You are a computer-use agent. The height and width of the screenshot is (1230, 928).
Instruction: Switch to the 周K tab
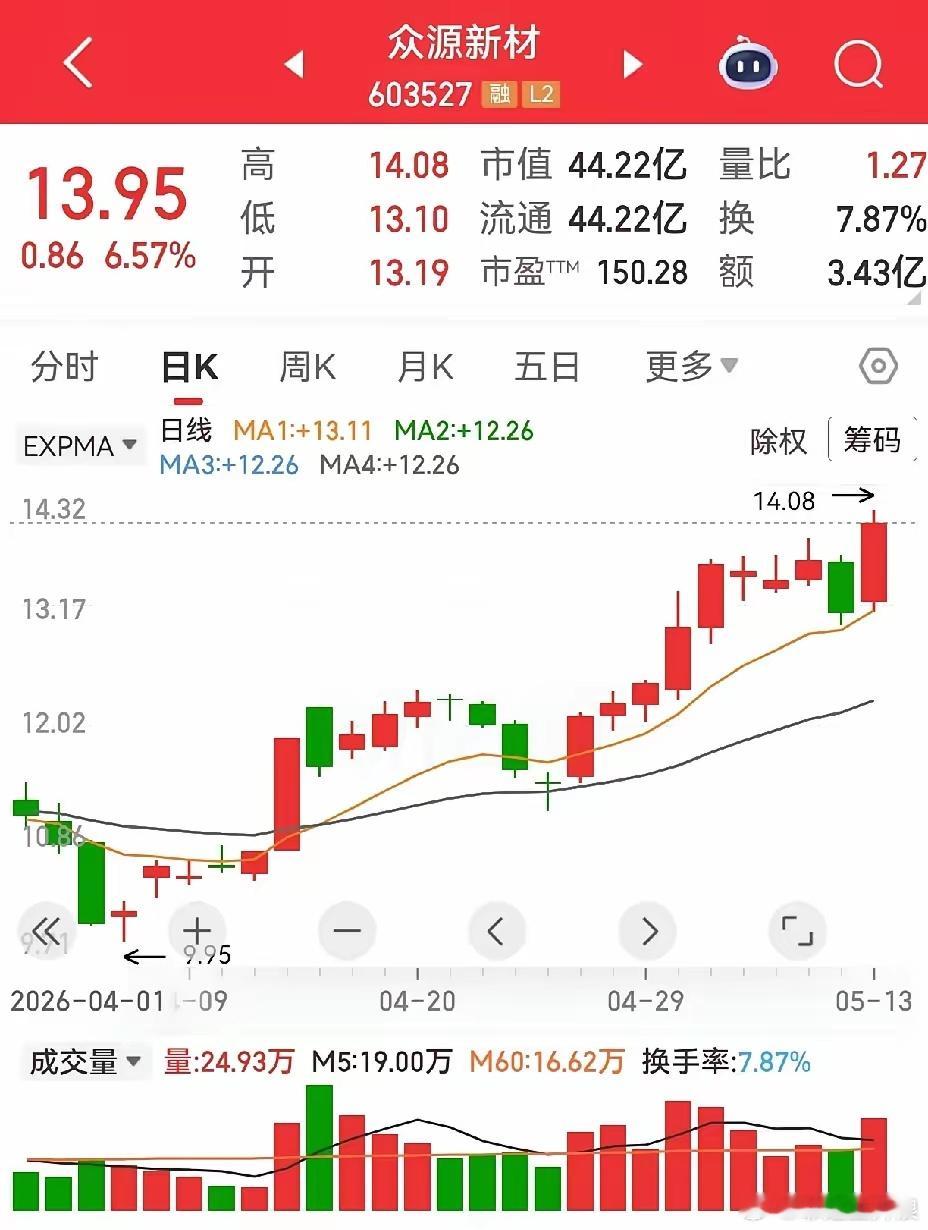click(x=308, y=367)
